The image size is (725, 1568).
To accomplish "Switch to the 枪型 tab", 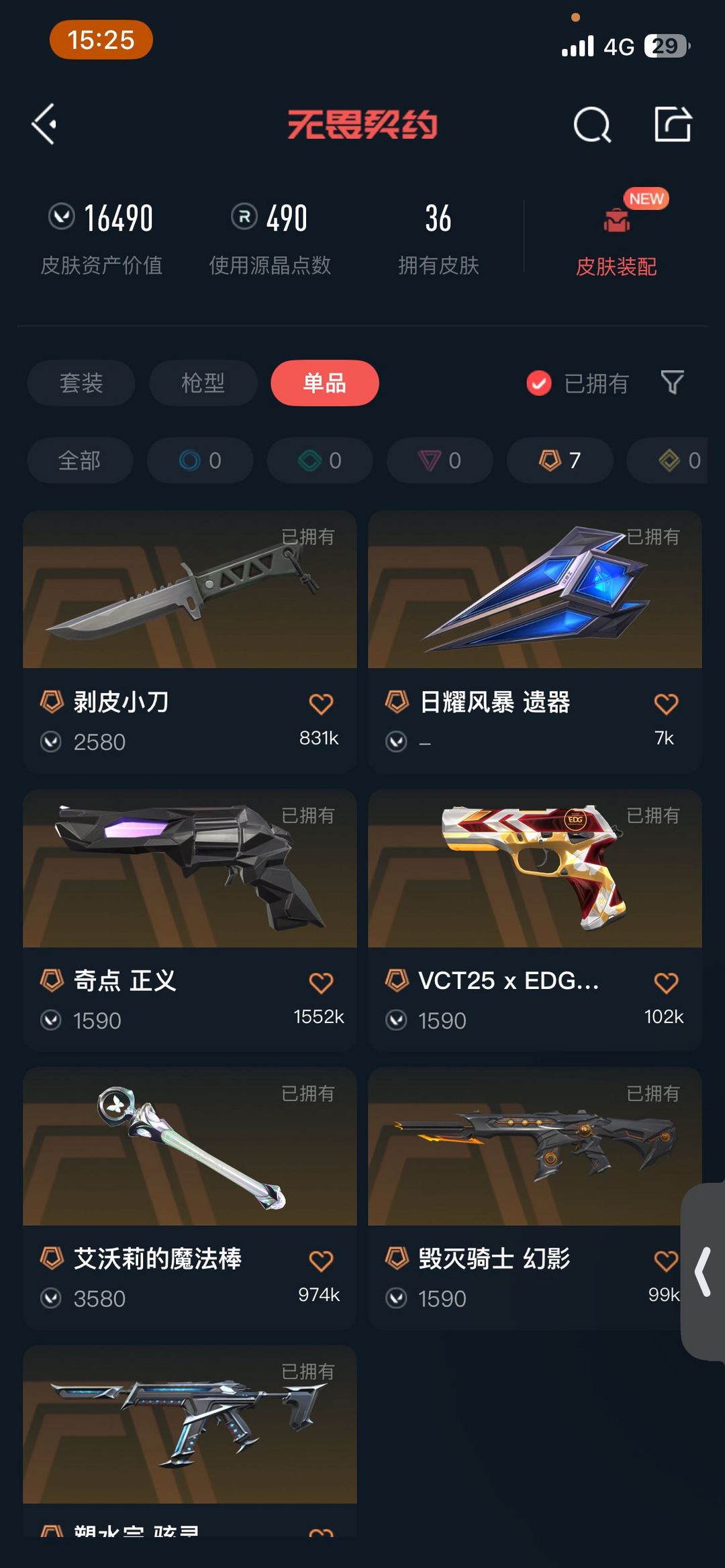I will [x=203, y=383].
